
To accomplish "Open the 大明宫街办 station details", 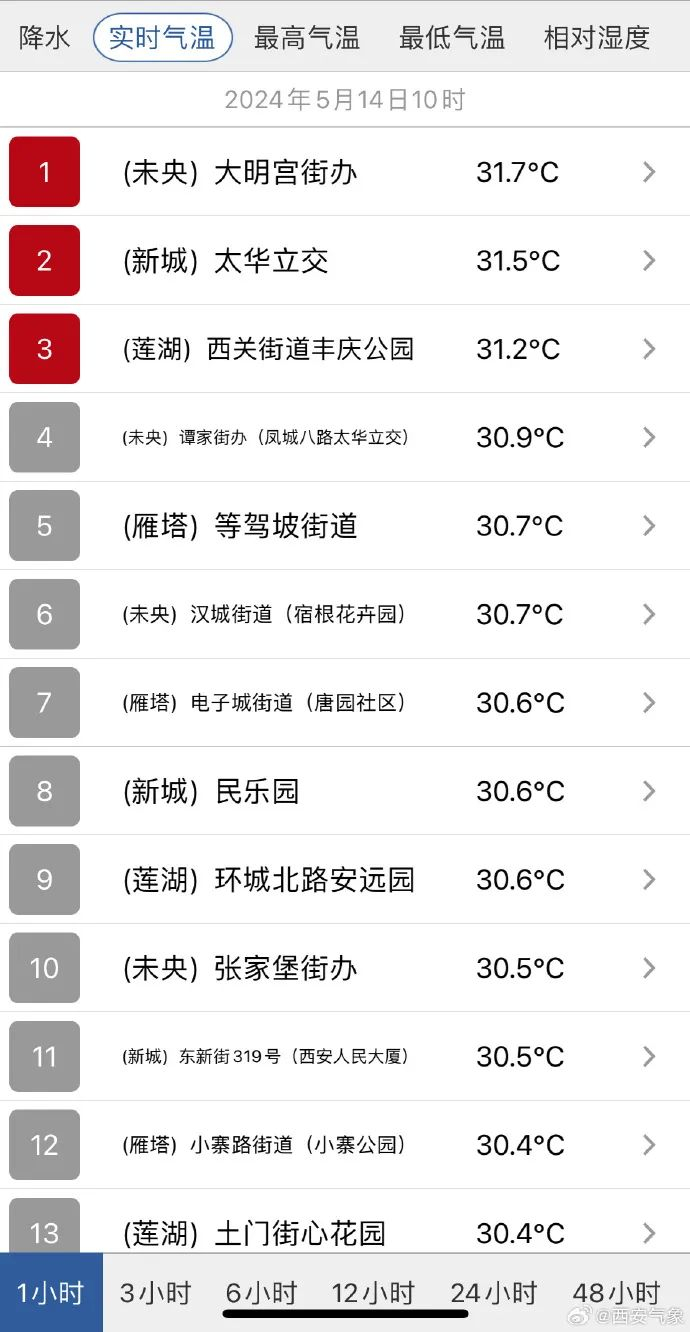I will [345, 172].
